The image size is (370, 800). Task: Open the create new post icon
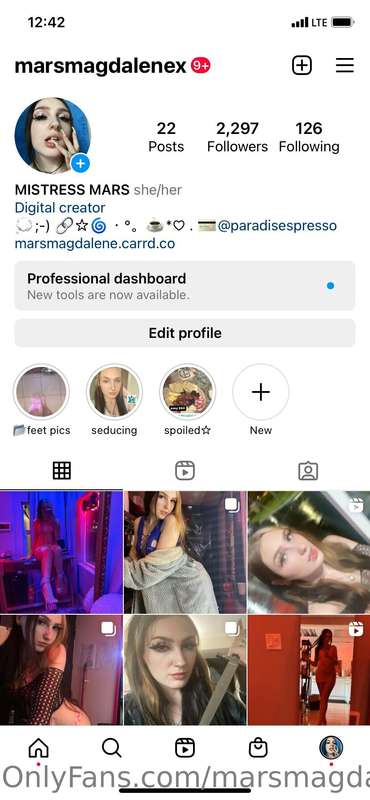click(x=302, y=65)
